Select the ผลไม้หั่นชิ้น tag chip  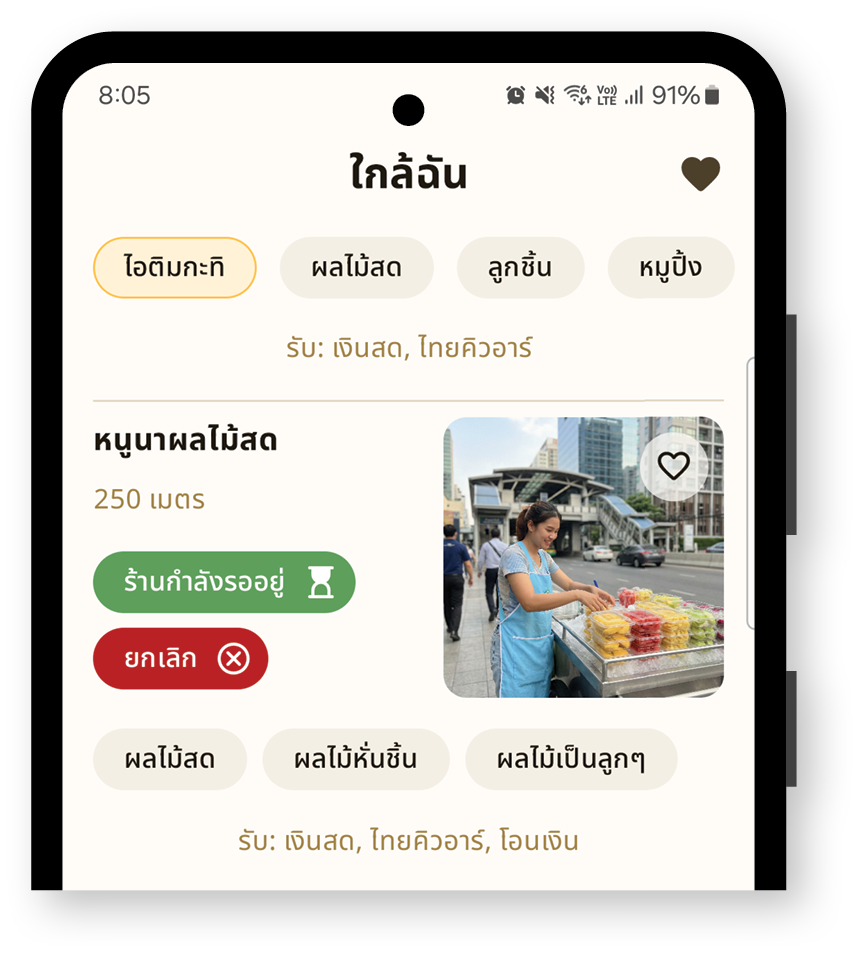[x=355, y=759]
